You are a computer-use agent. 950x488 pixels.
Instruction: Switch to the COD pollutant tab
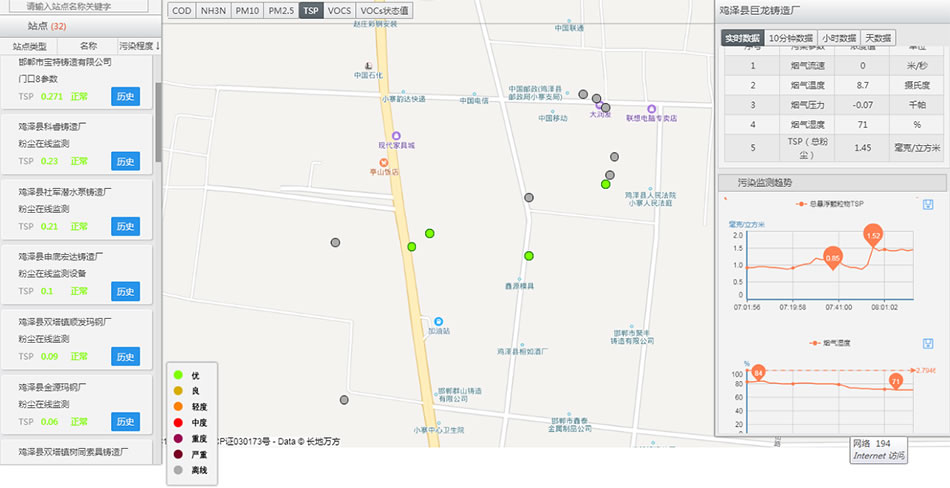(181, 11)
